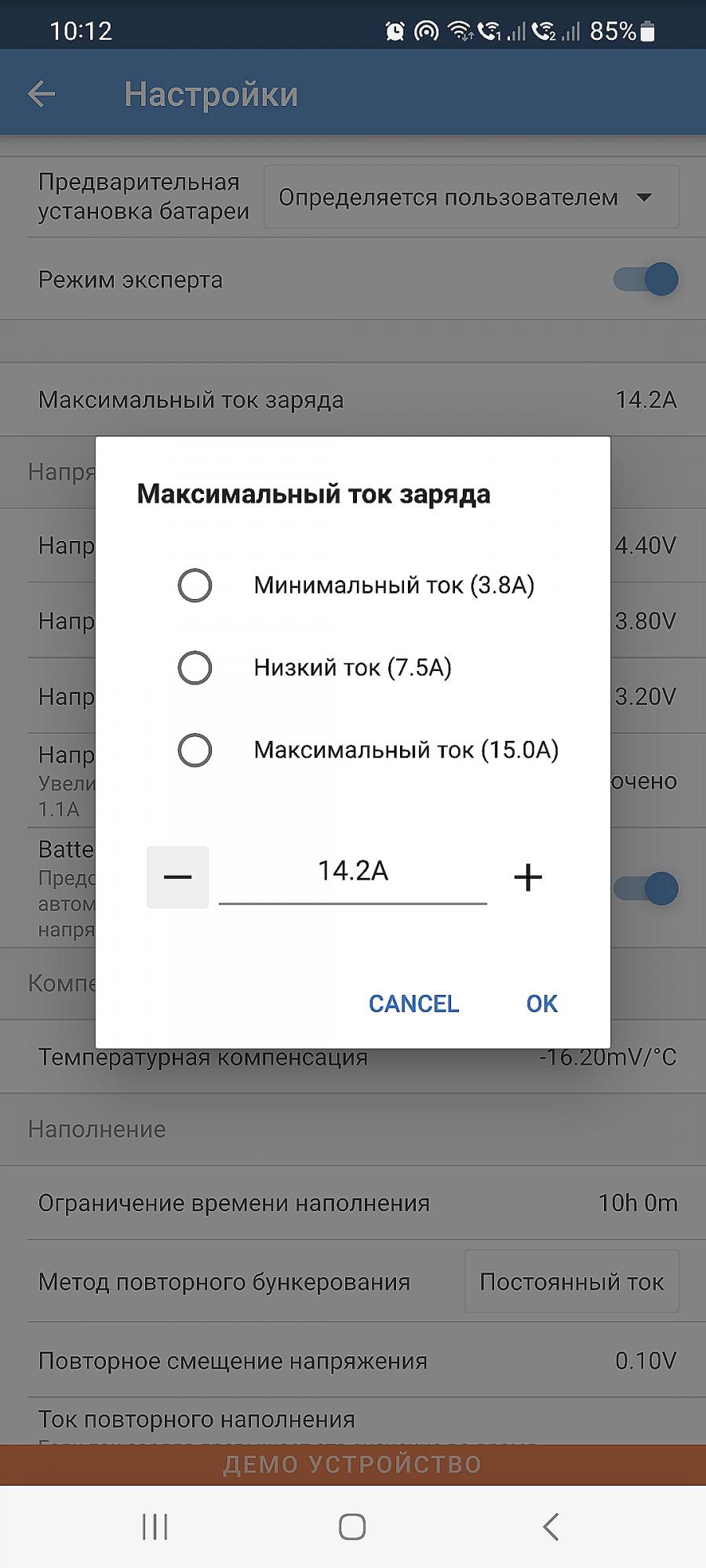This screenshot has width=706, height=1568.
Task: Tap the 14.2A current value field
Action: pos(353,875)
